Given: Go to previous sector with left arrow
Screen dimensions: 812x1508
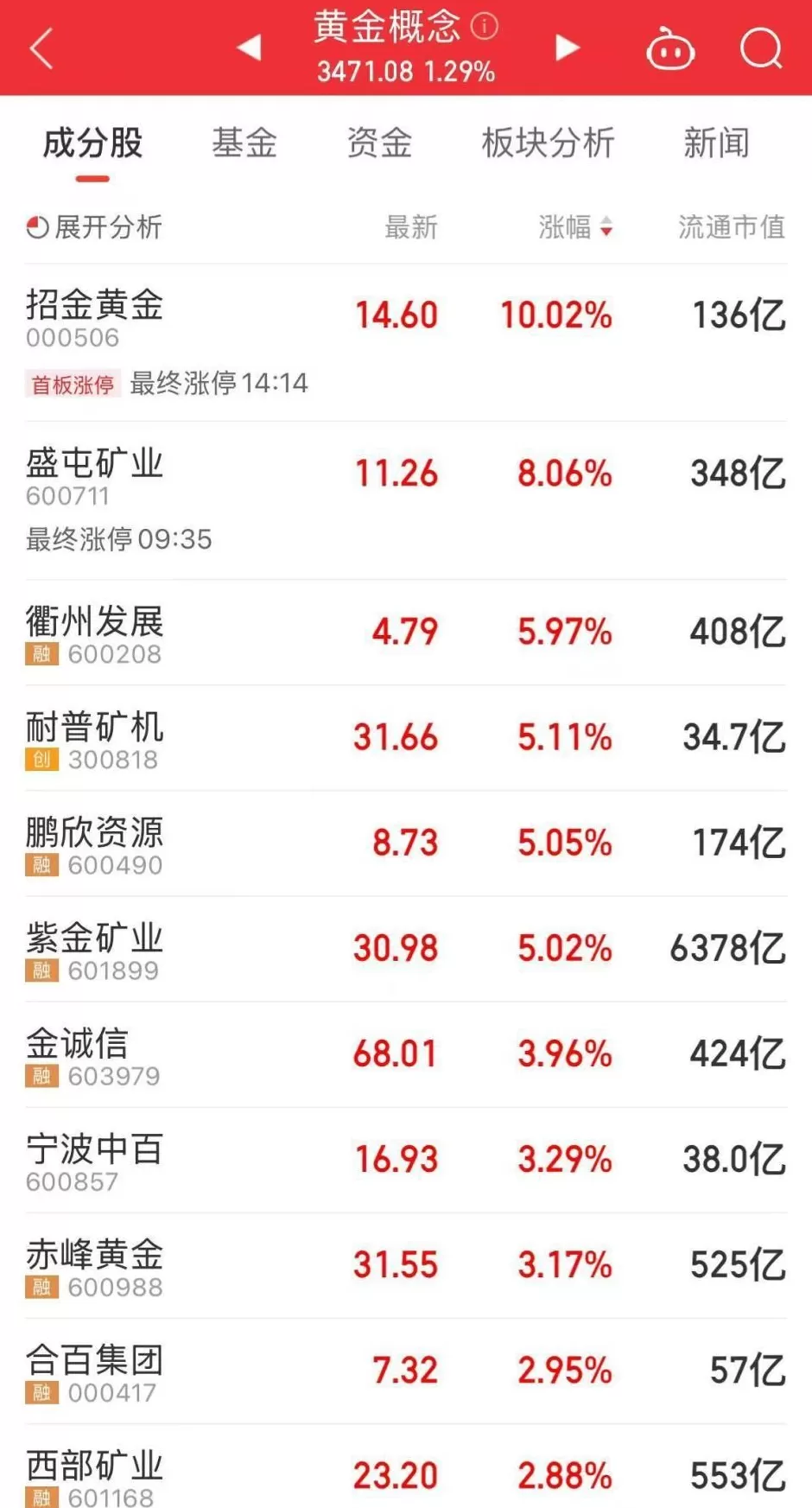Looking at the screenshot, I should pyautogui.click(x=249, y=48).
